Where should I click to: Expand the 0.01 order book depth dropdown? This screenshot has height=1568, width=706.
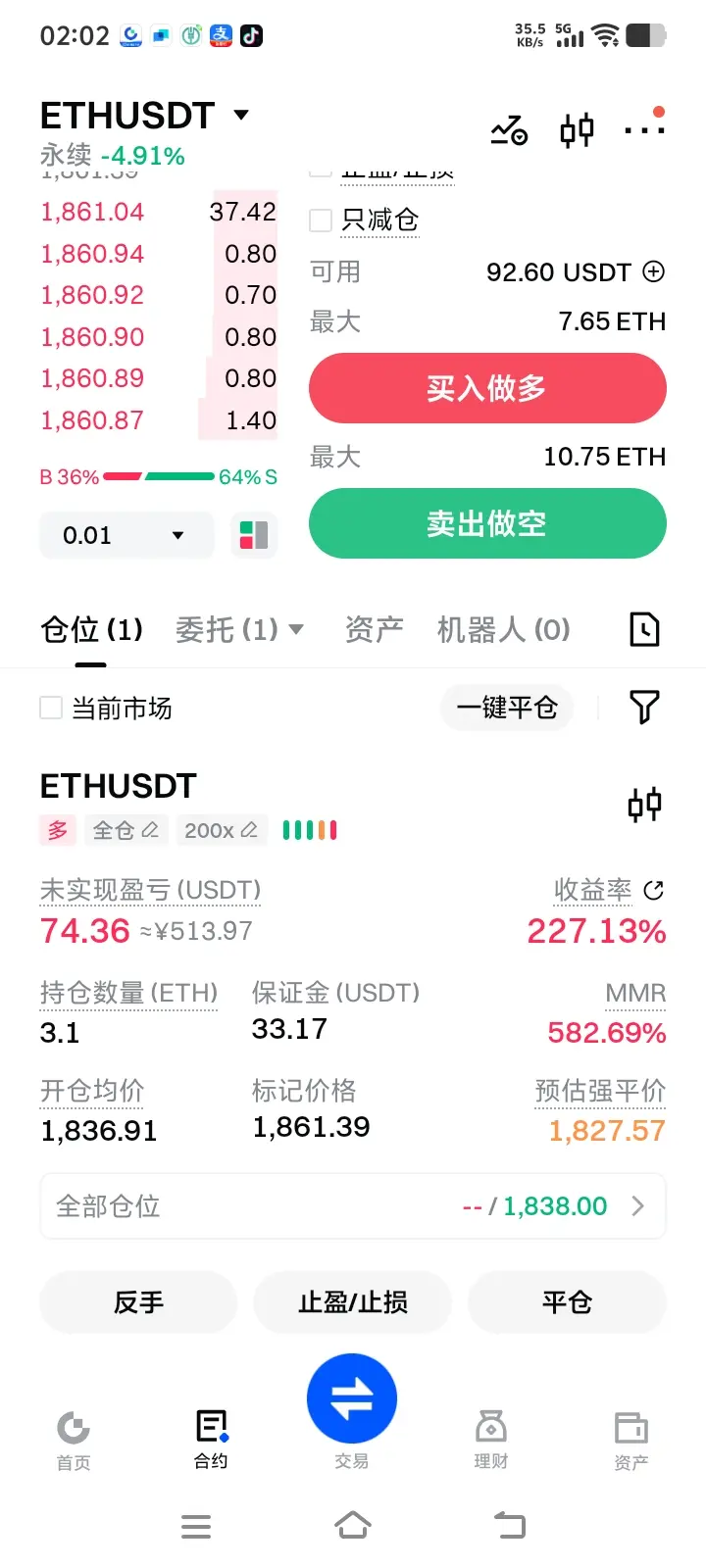(126, 535)
